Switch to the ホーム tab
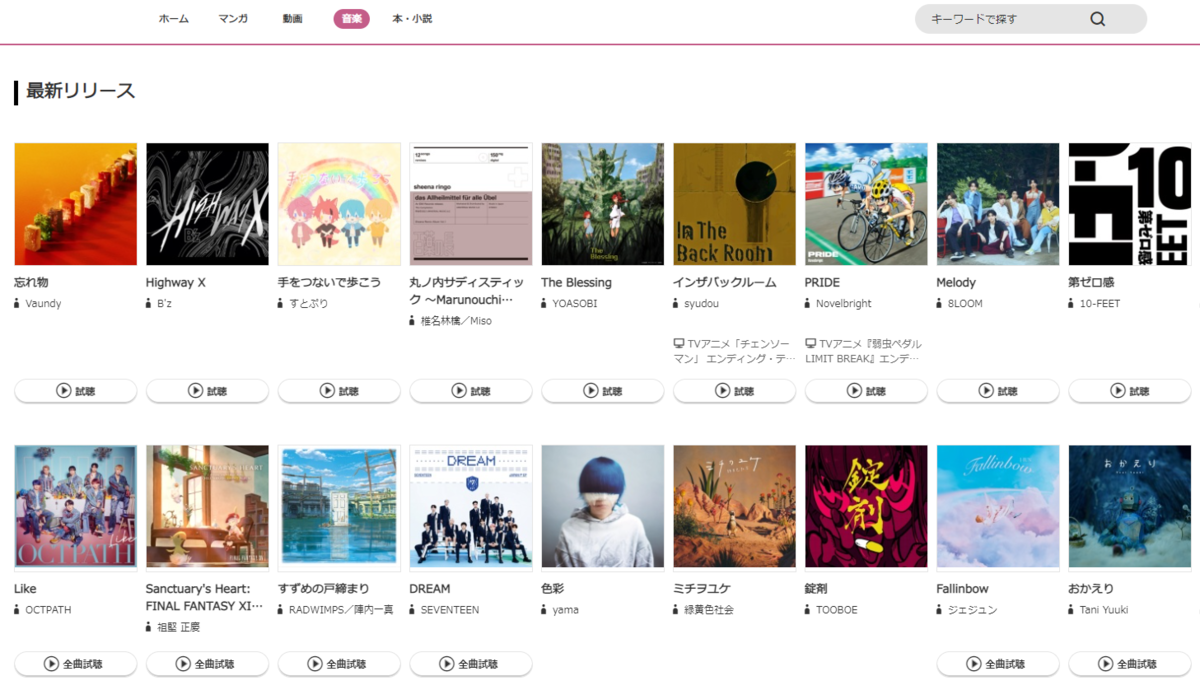Image resolution: width=1200 pixels, height=690 pixels. tap(174, 19)
